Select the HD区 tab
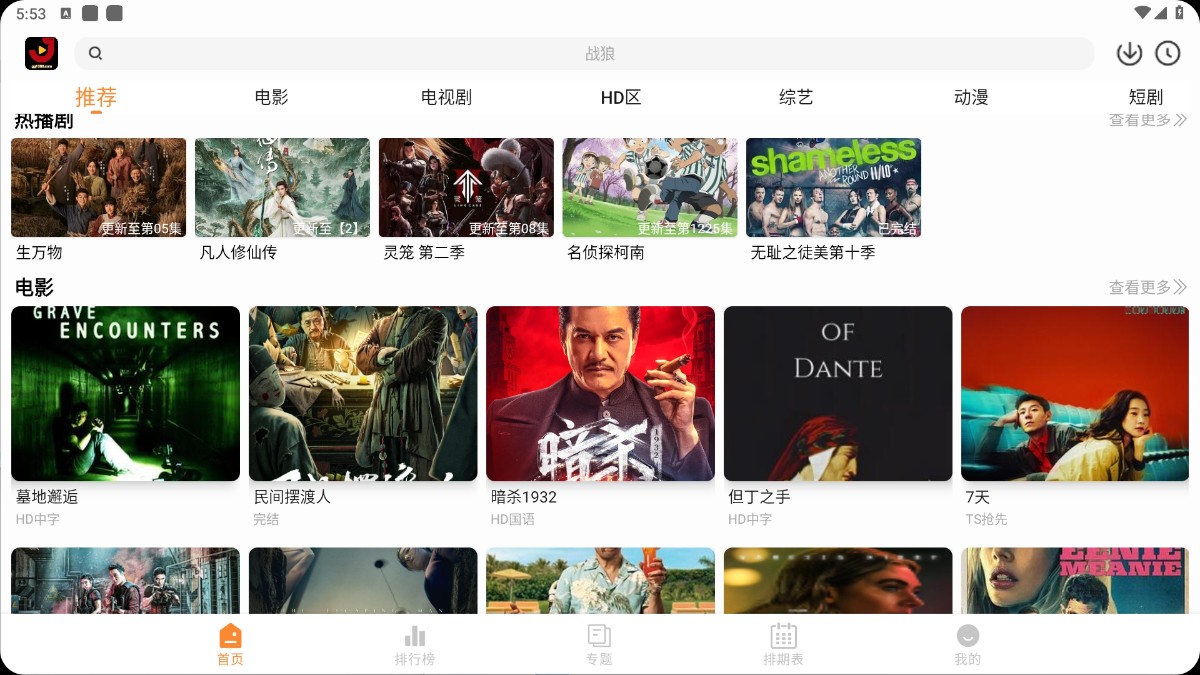Image resolution: width=1200 pixels, height=675 pixels. point(620,97)
